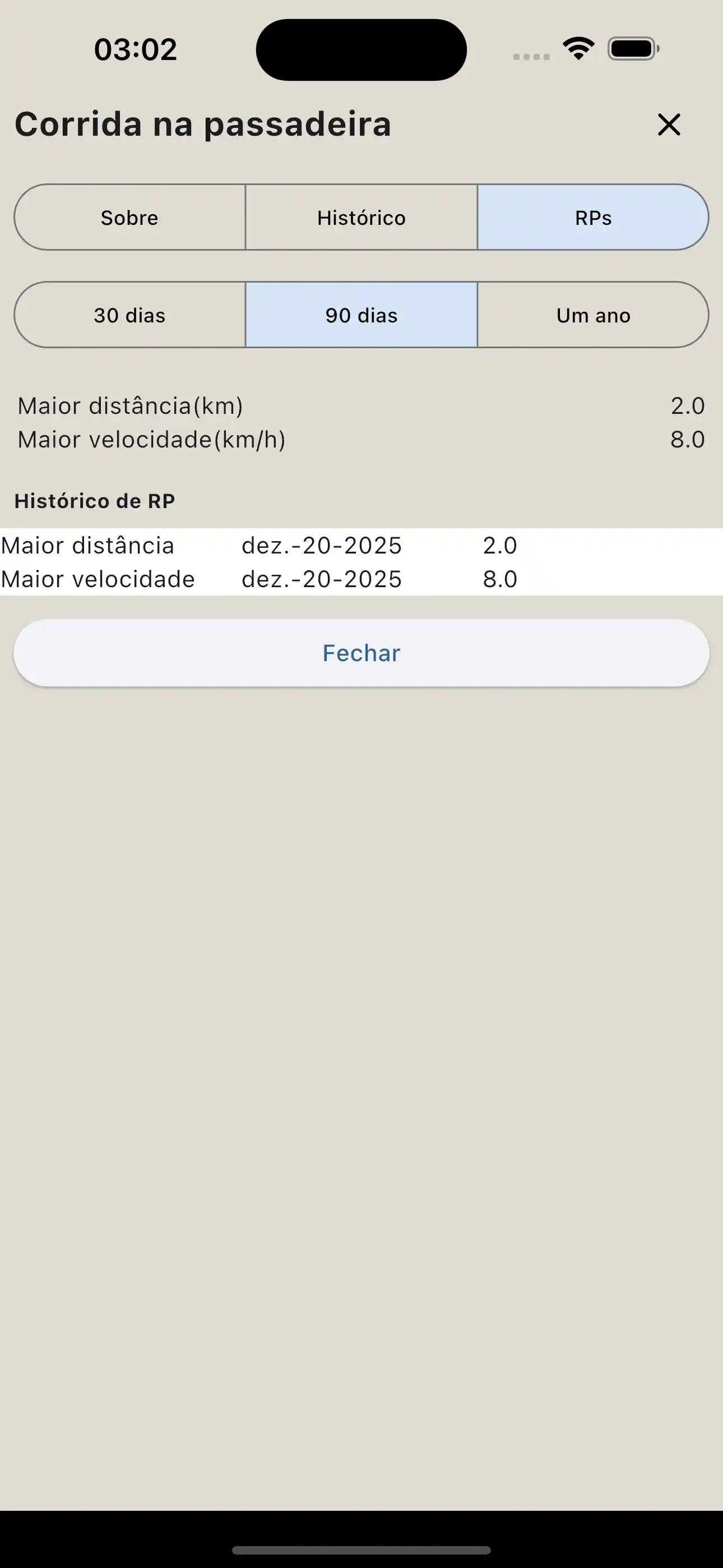The width and height of the screenshot is (723, 1568).
Task: Tap the Maior velocidade(km/h) stat row
Action: coord(361,439)
